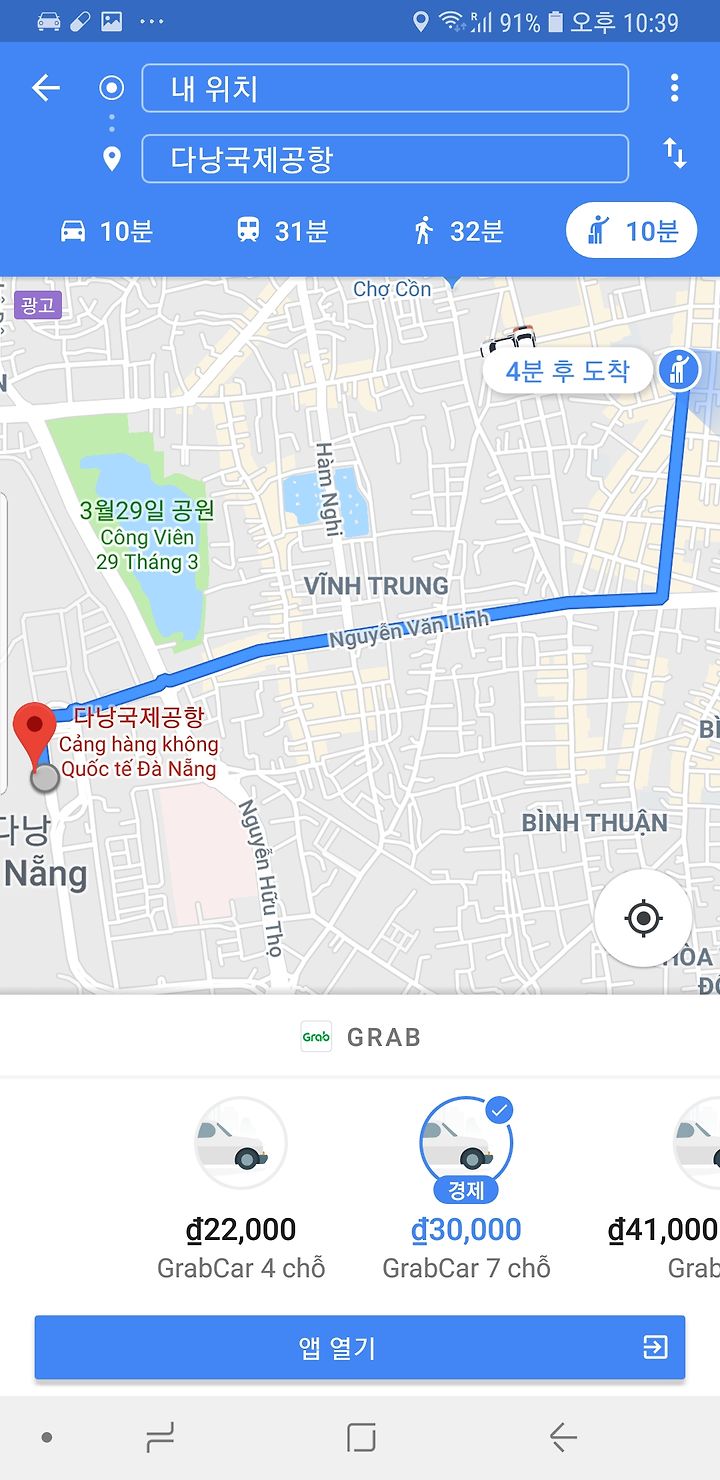Tap the 앱 열기 button

[x=360, y=1347]
